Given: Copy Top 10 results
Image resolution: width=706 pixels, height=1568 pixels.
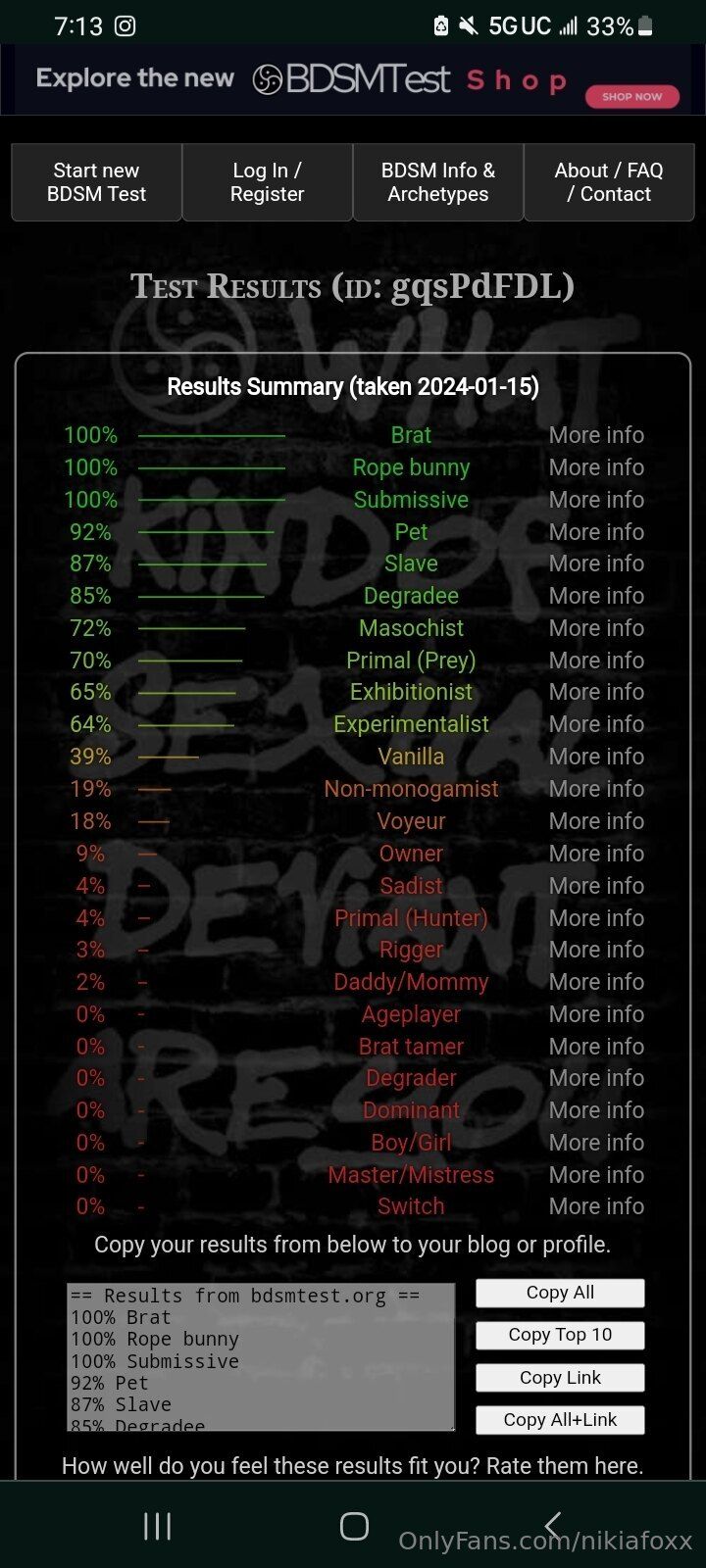Looking at the screenshot, I should coord(560,1335).
